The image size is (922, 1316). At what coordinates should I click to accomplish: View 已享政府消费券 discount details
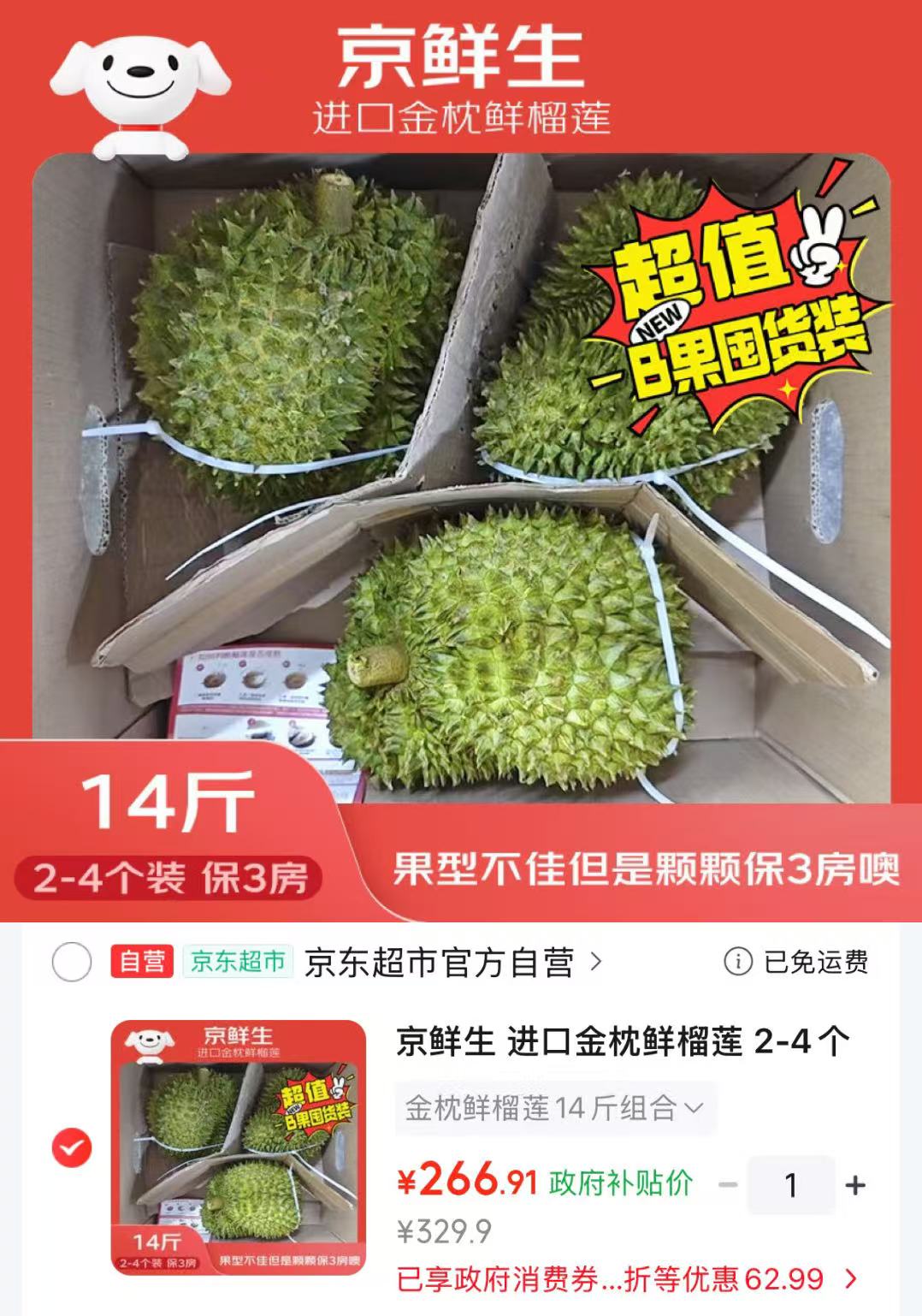(x=628, y=1279)
